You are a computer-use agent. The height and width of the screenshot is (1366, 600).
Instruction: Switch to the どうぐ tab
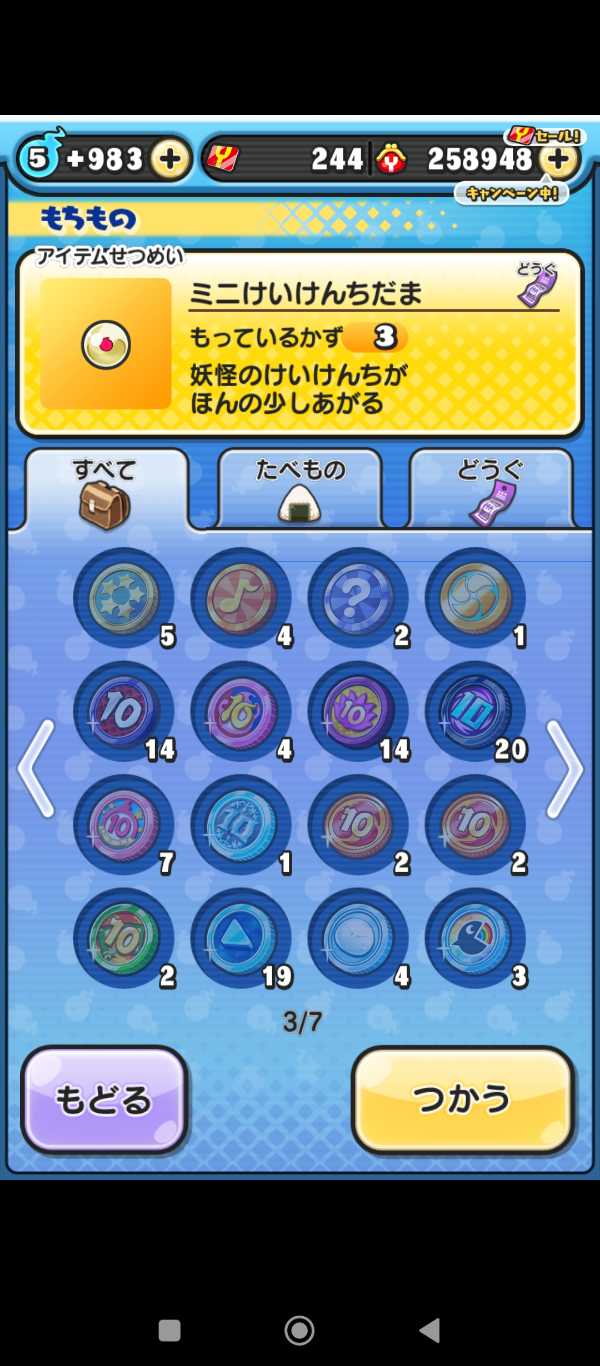[491, 490]
